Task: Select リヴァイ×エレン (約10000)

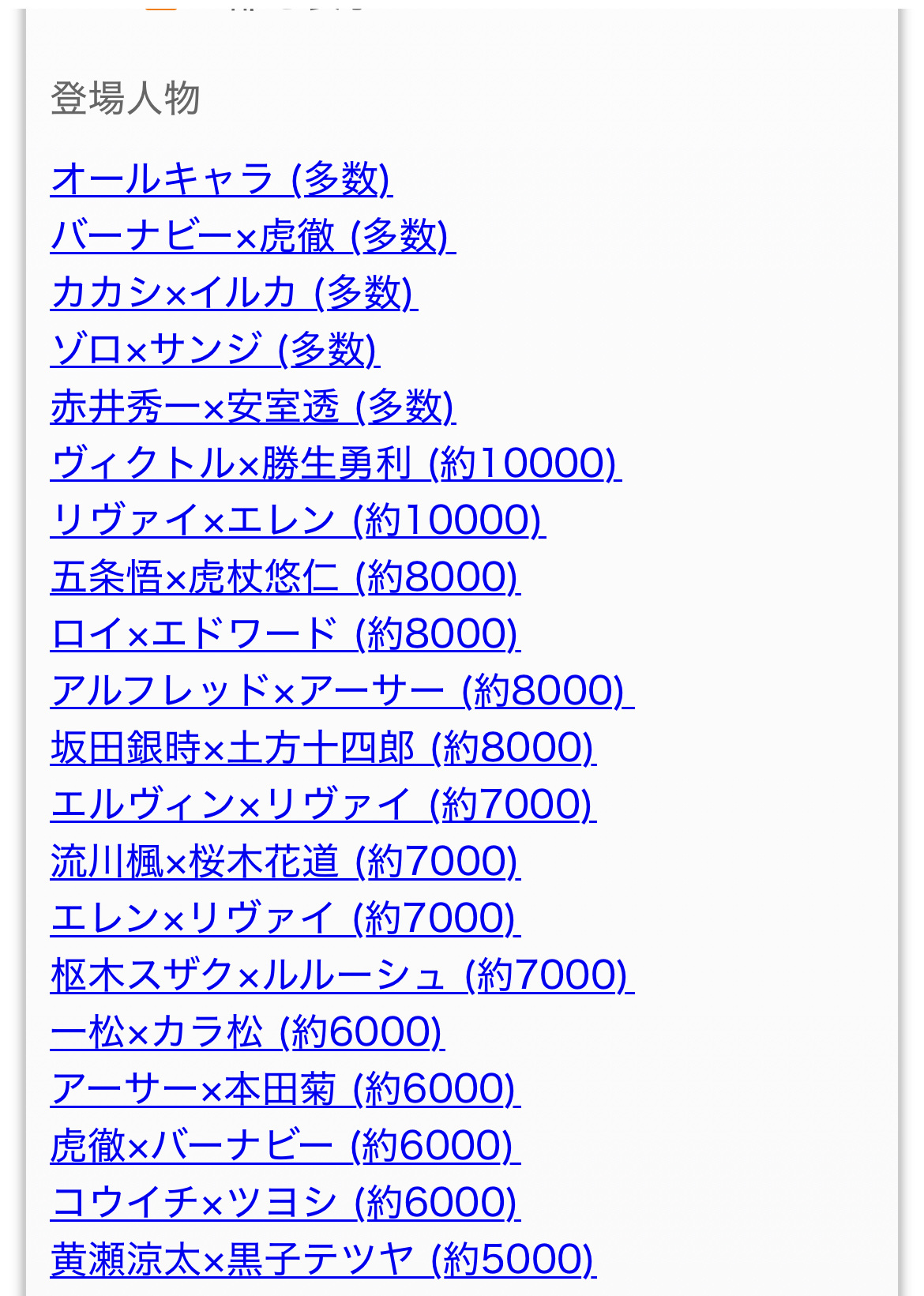Action: click(298, 520)
